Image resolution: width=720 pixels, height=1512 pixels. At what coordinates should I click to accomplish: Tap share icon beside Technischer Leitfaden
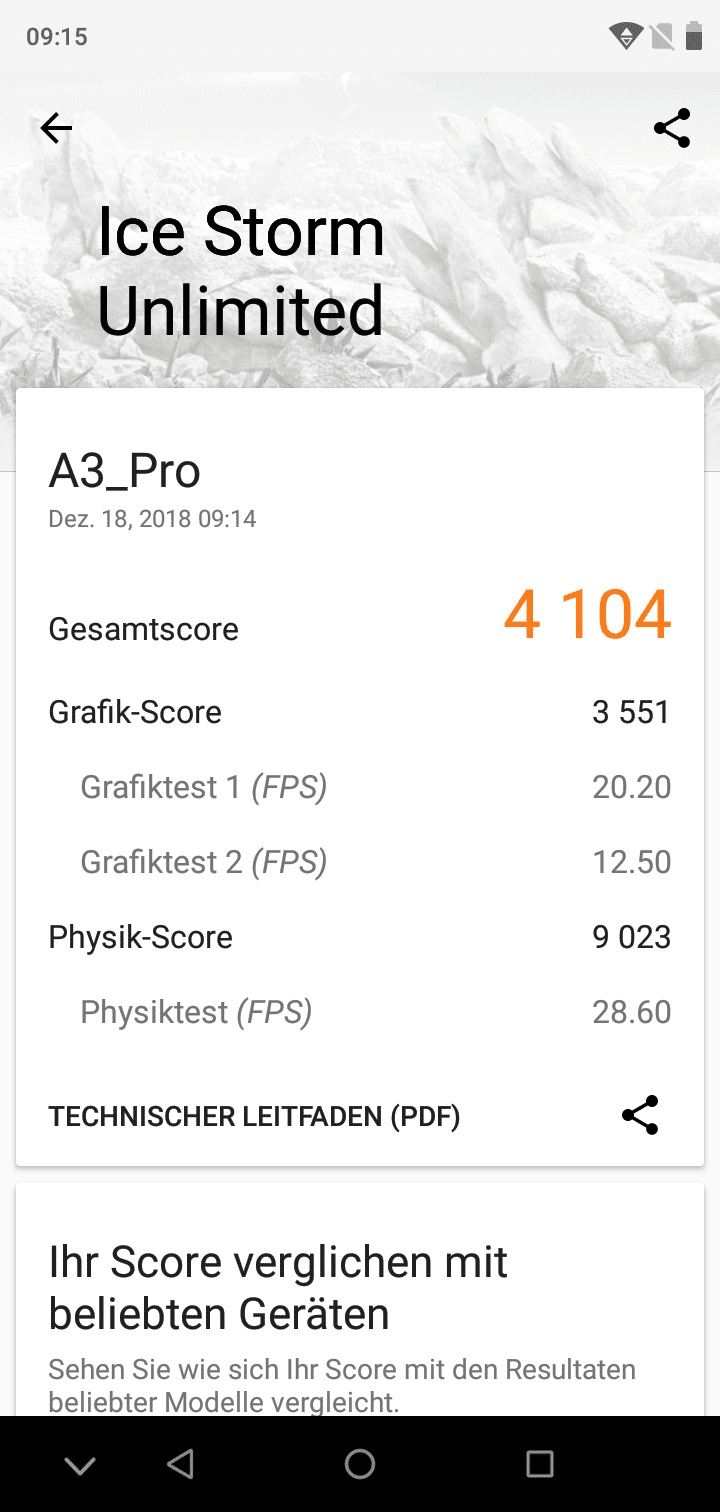640,1115
